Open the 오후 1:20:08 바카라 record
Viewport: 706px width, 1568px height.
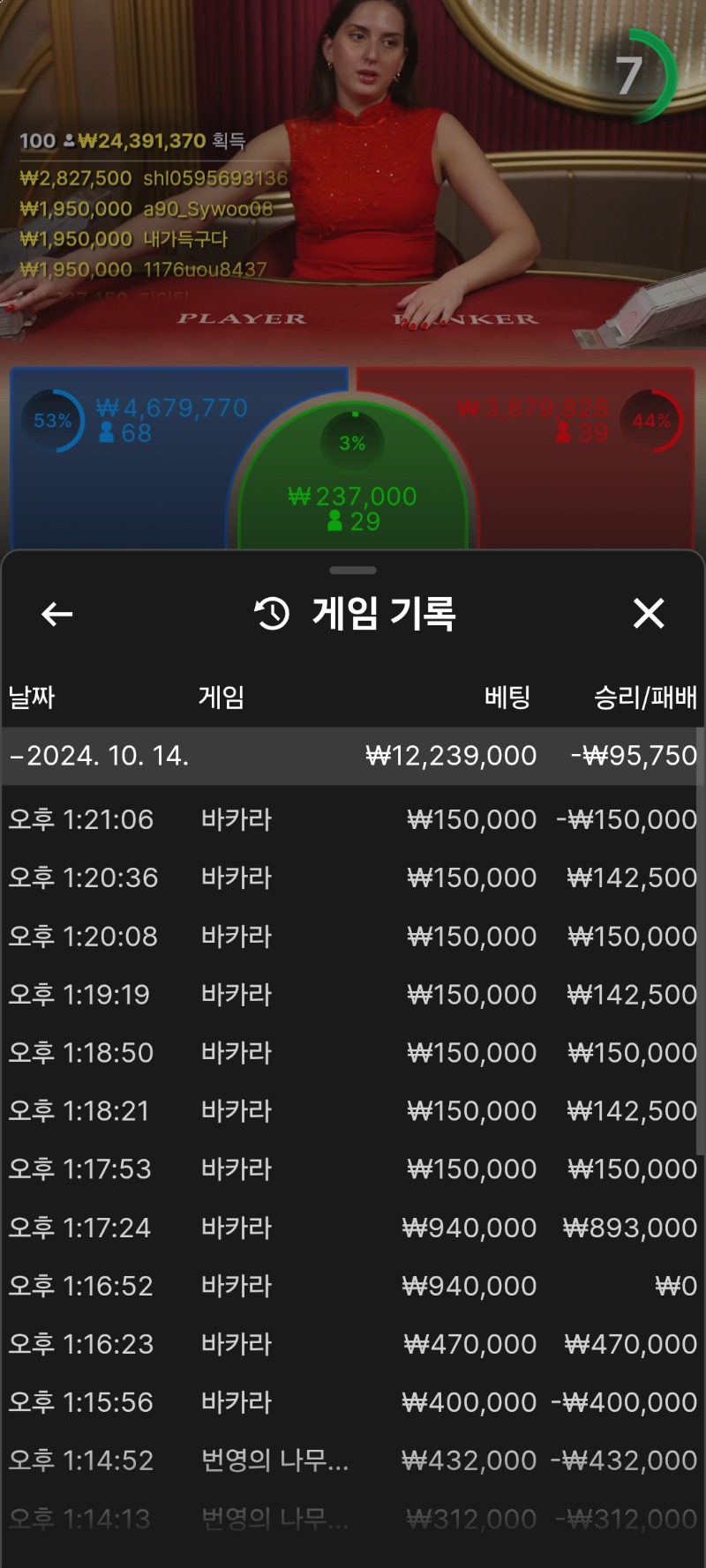[352, 936]
